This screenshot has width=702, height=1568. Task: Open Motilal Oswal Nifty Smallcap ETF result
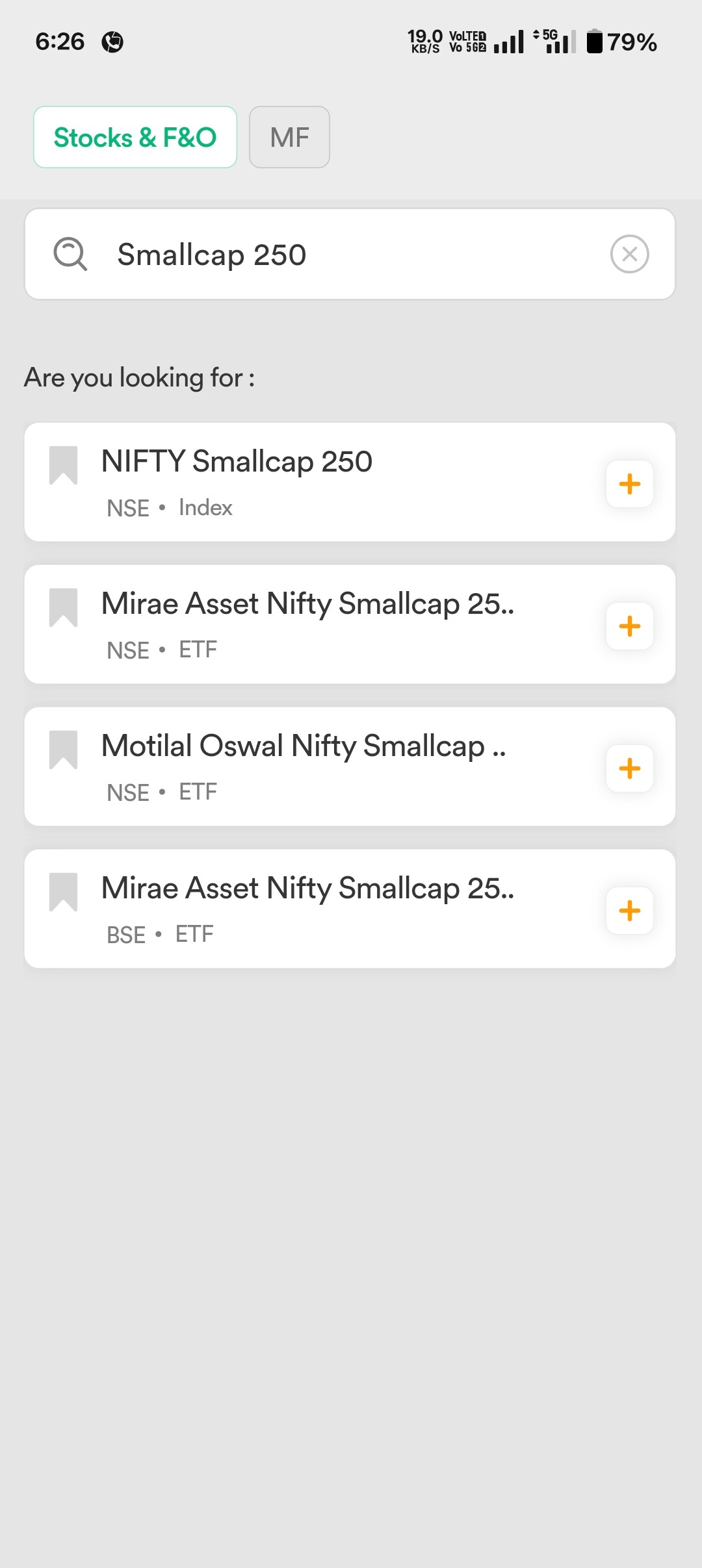click(350, 766)
